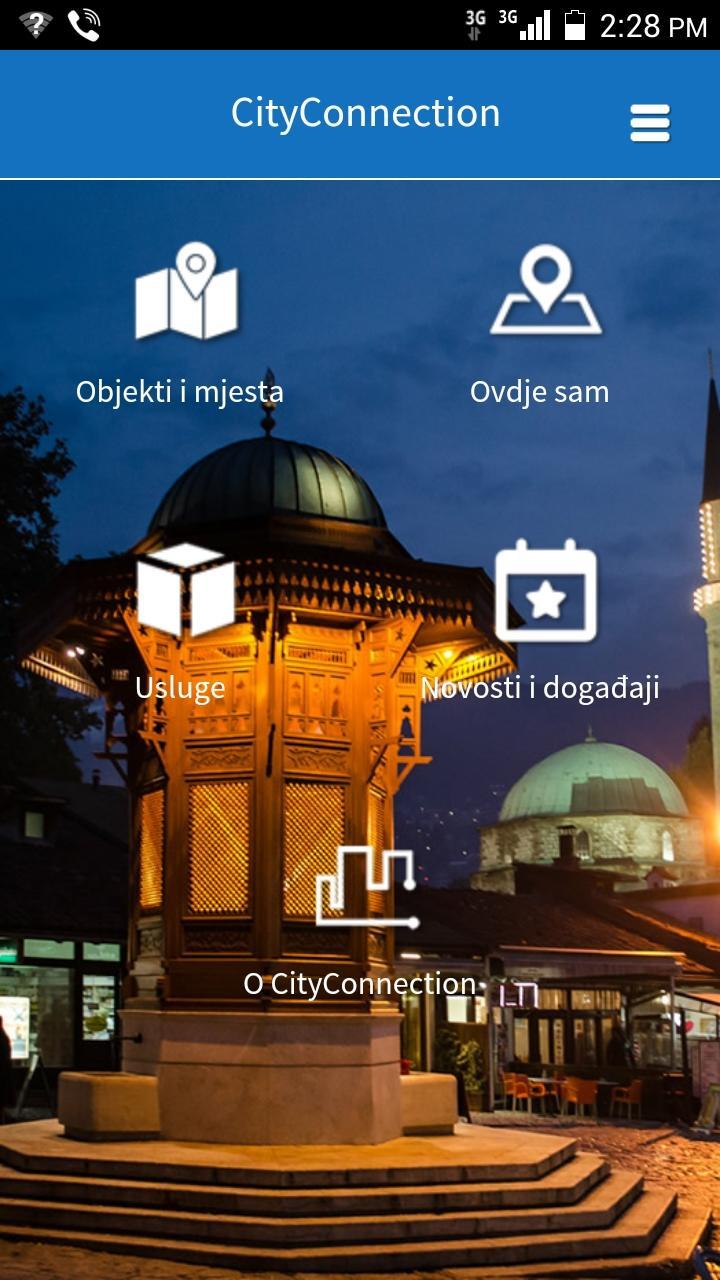Select the Usluge text label
Screen dimensions: 720x1280
click(181, 688)
